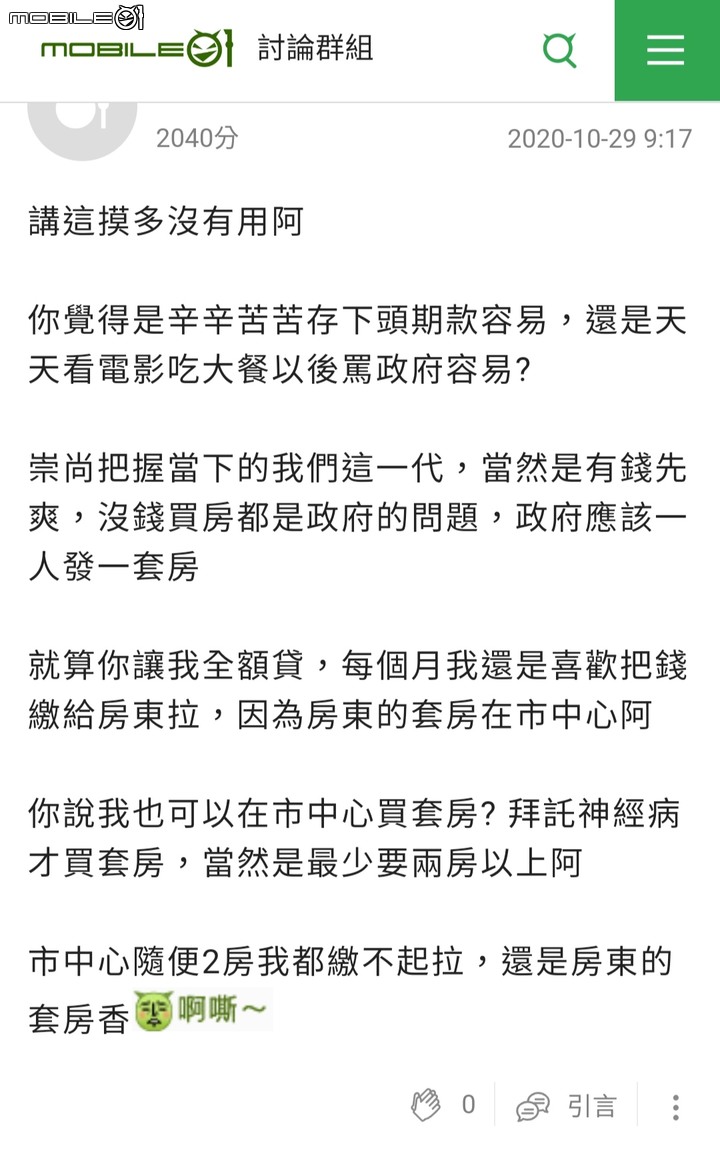
Task: Open the search magnifier icon
Action: 559,50
